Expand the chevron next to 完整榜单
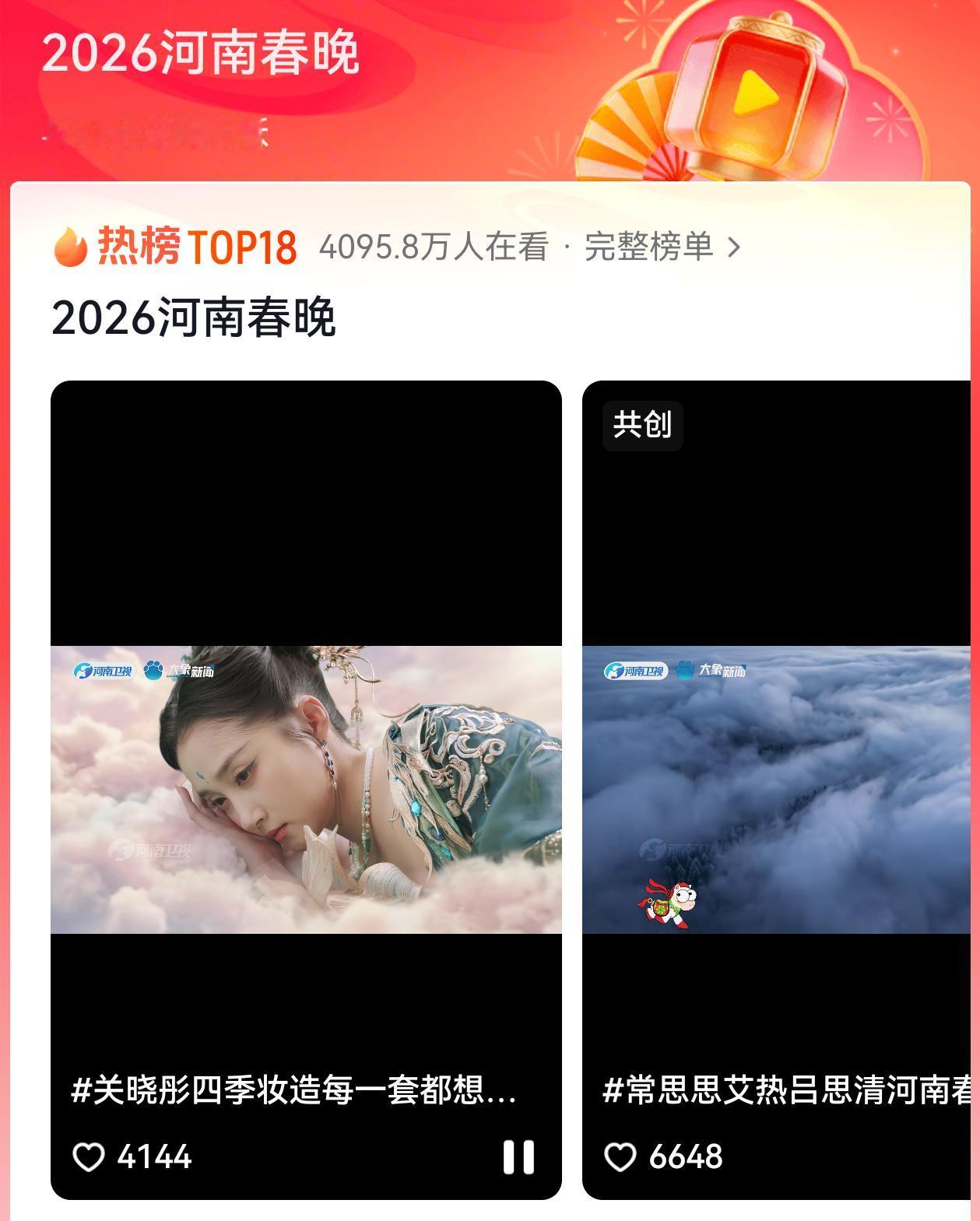The width and height of the screenshot is (980, 1221). [732, 247]
